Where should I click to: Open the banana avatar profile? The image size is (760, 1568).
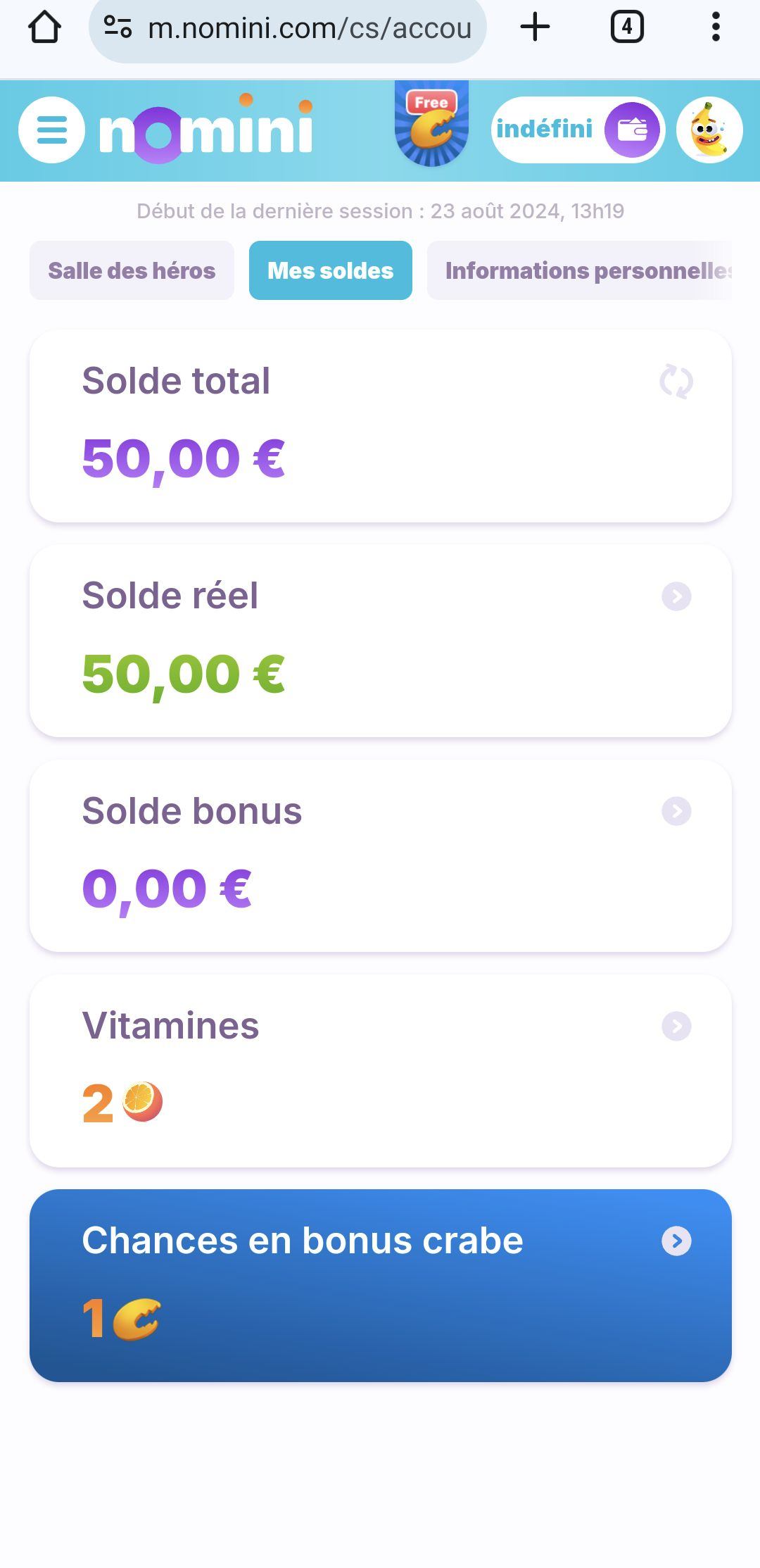709,130
